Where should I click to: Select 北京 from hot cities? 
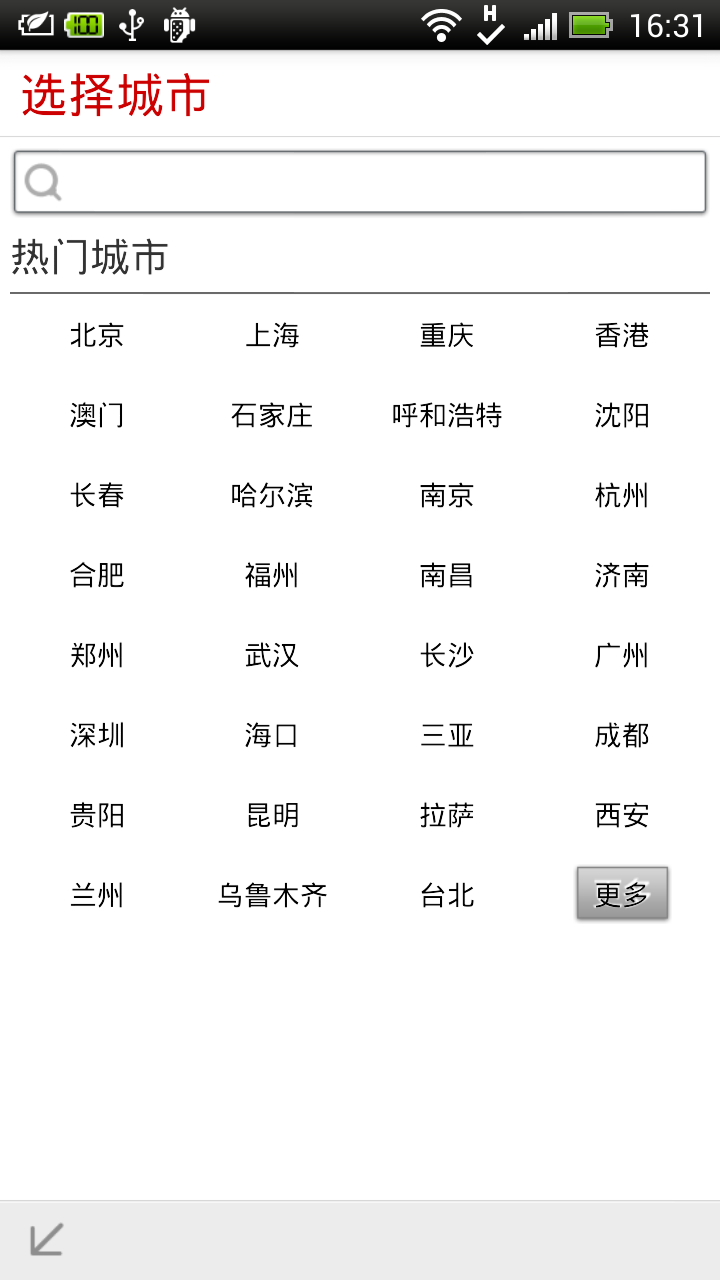point(97,335)
